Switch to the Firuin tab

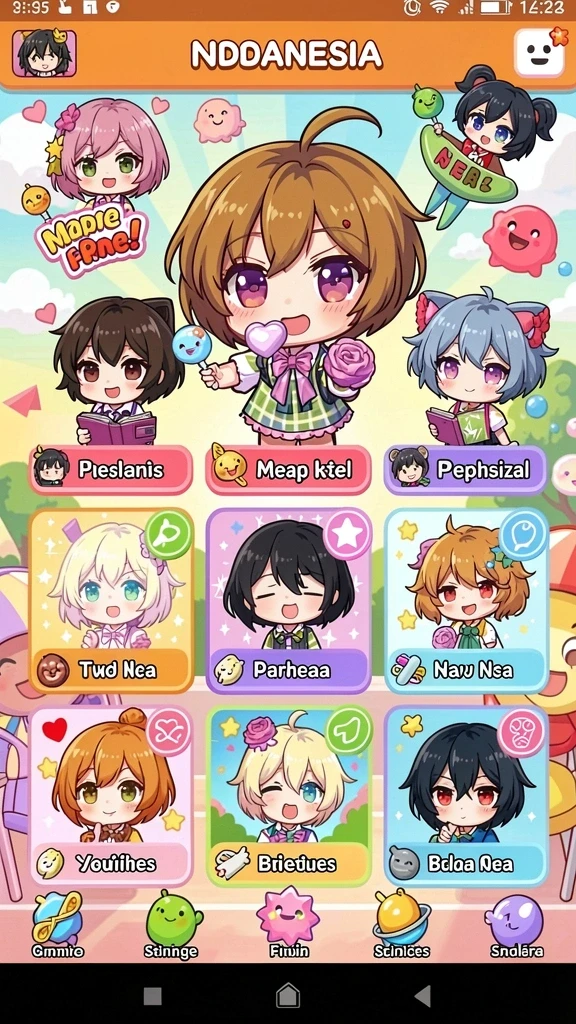coord(288,924)
